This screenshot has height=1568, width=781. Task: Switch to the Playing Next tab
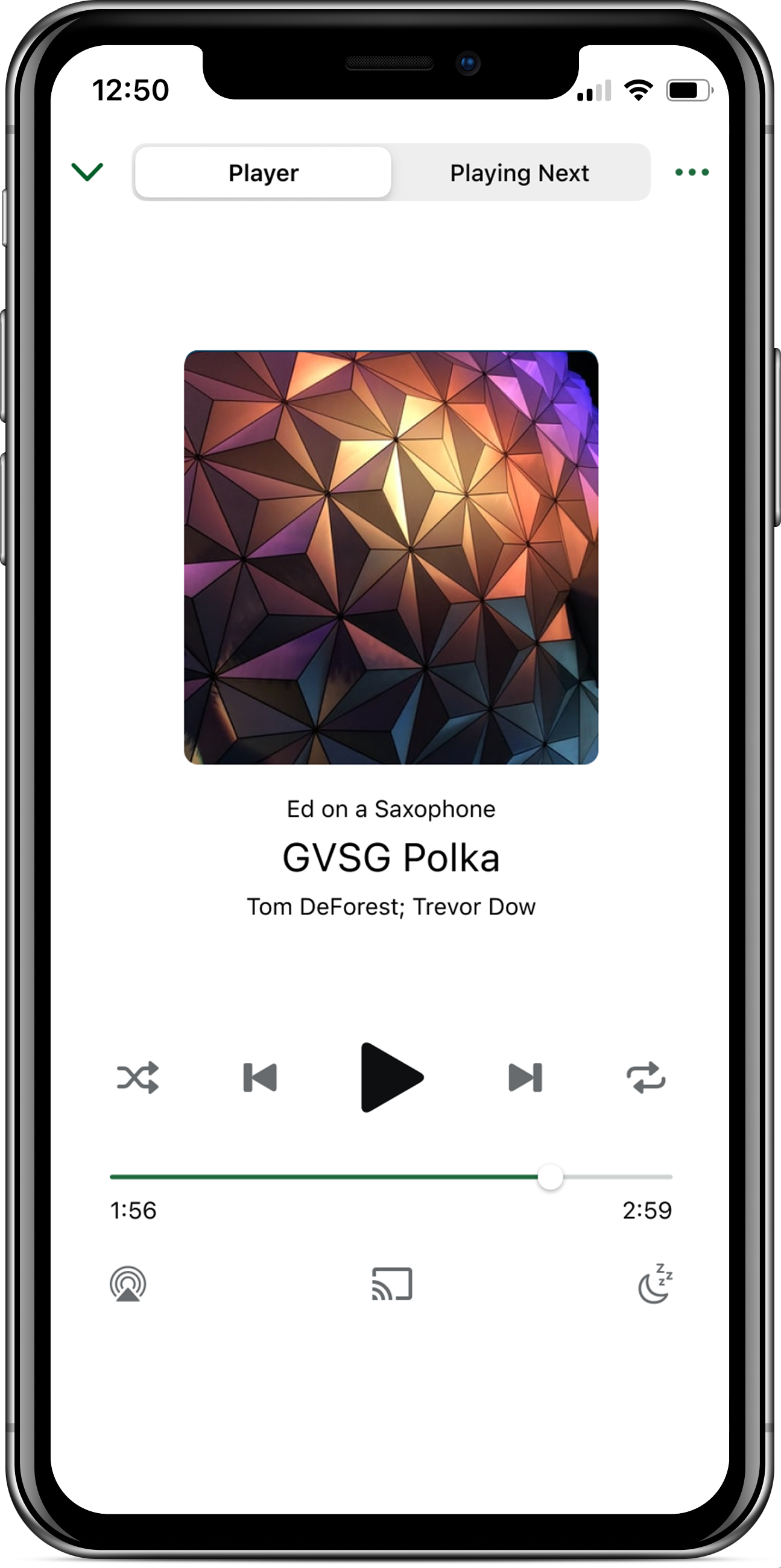tap(519, 173)
